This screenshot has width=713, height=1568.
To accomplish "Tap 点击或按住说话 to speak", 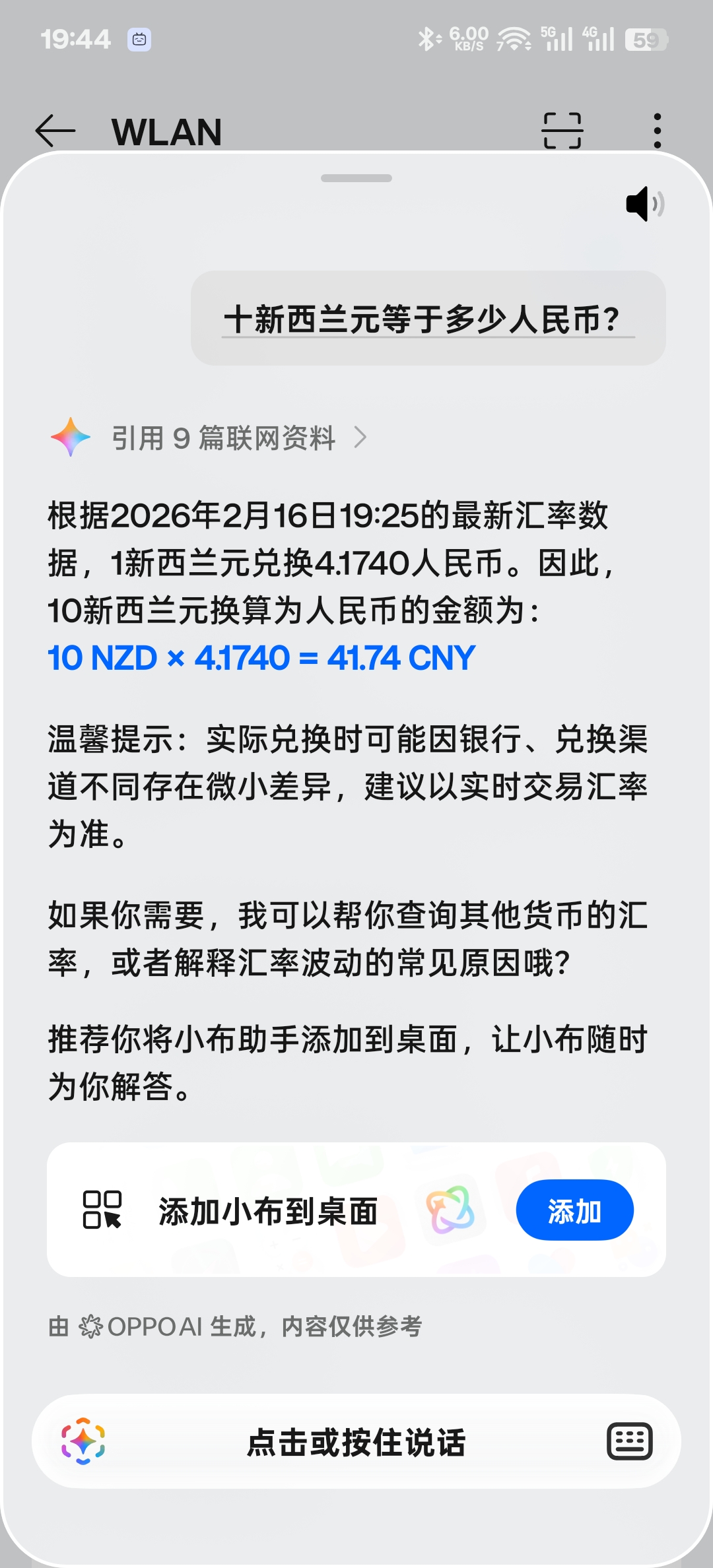I will (356, 1441).
